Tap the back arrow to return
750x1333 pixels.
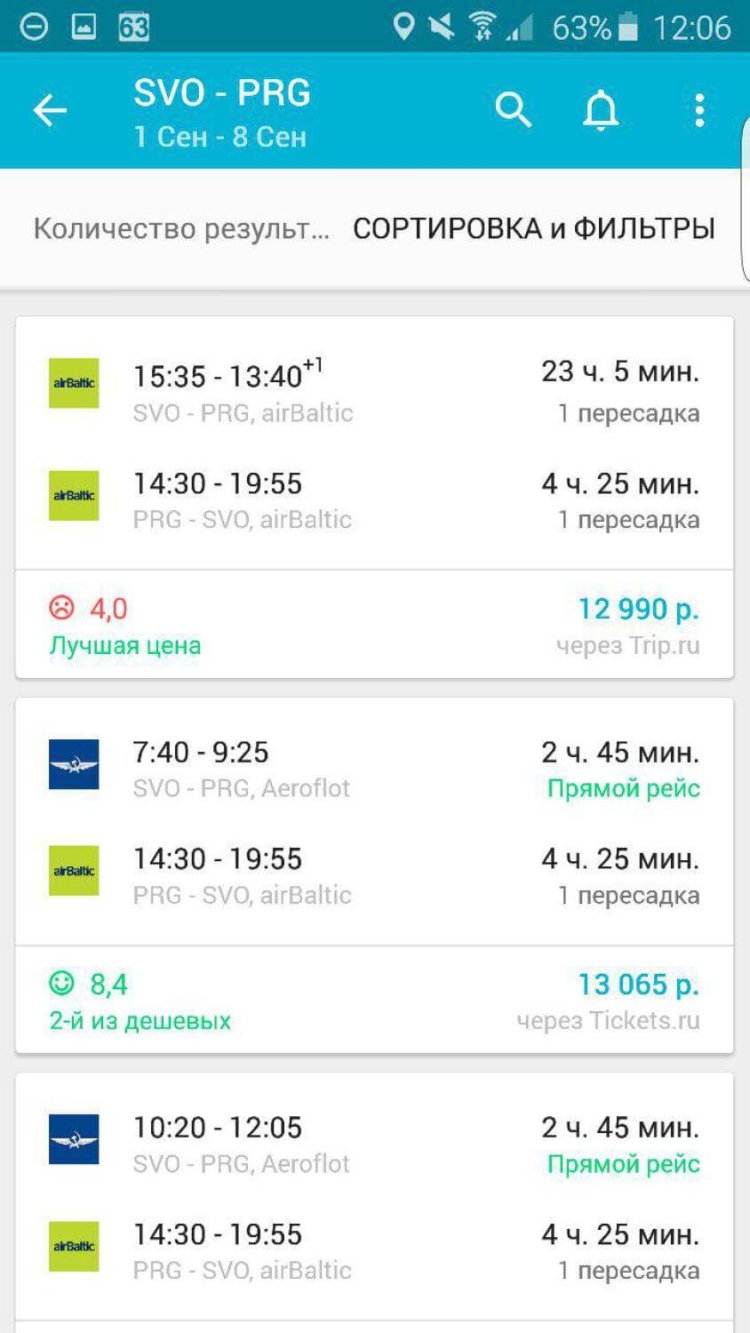tap(47, 110)
